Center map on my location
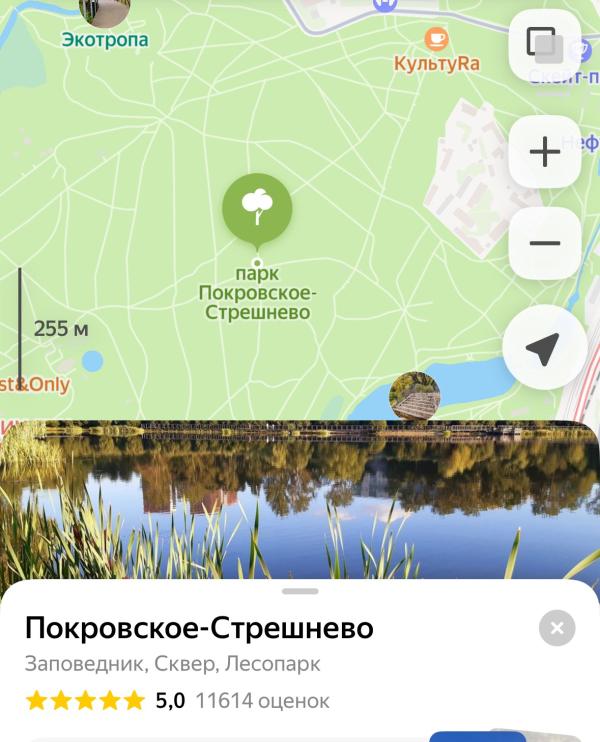This screenshot has height=742, width=600. [544, 348]
